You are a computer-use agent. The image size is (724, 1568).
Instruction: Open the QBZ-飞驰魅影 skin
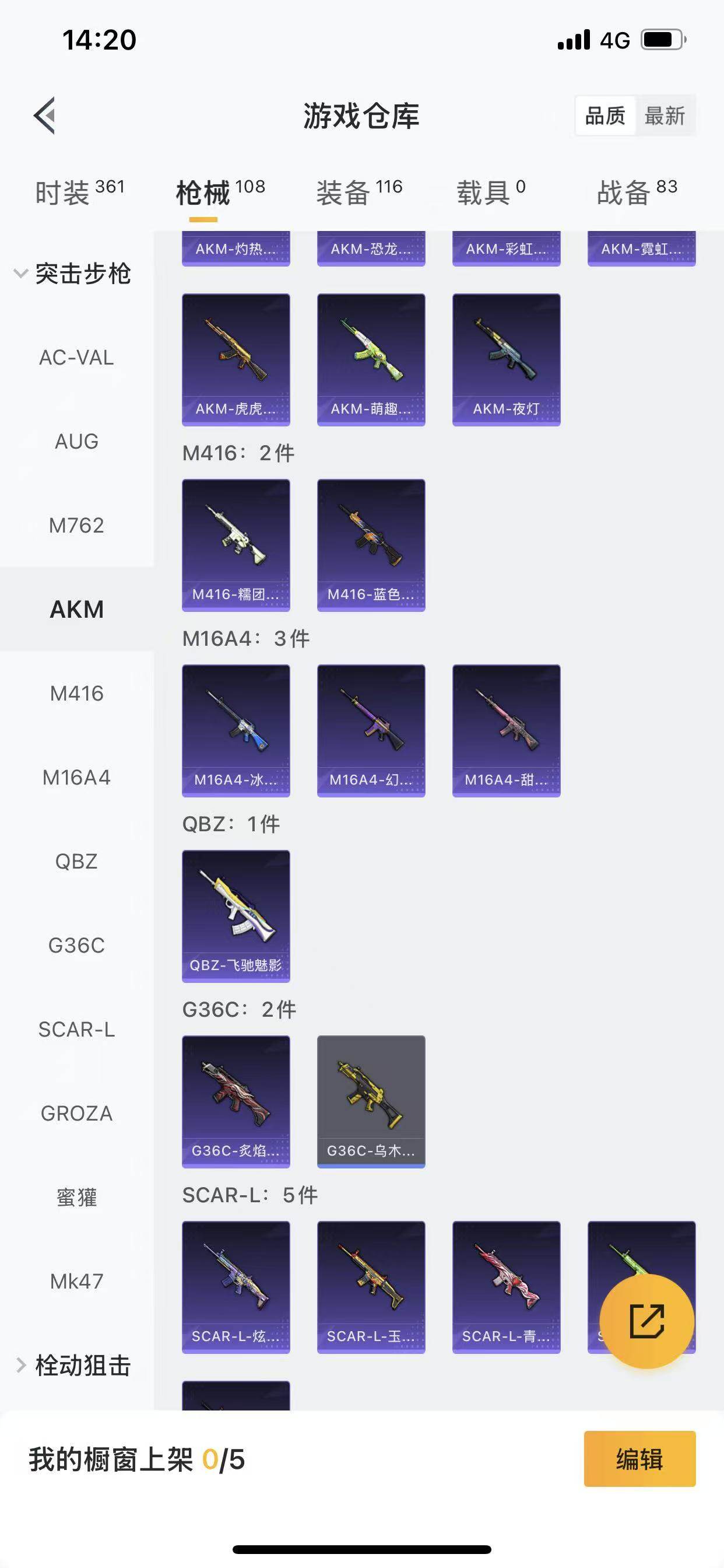(236, 915)
